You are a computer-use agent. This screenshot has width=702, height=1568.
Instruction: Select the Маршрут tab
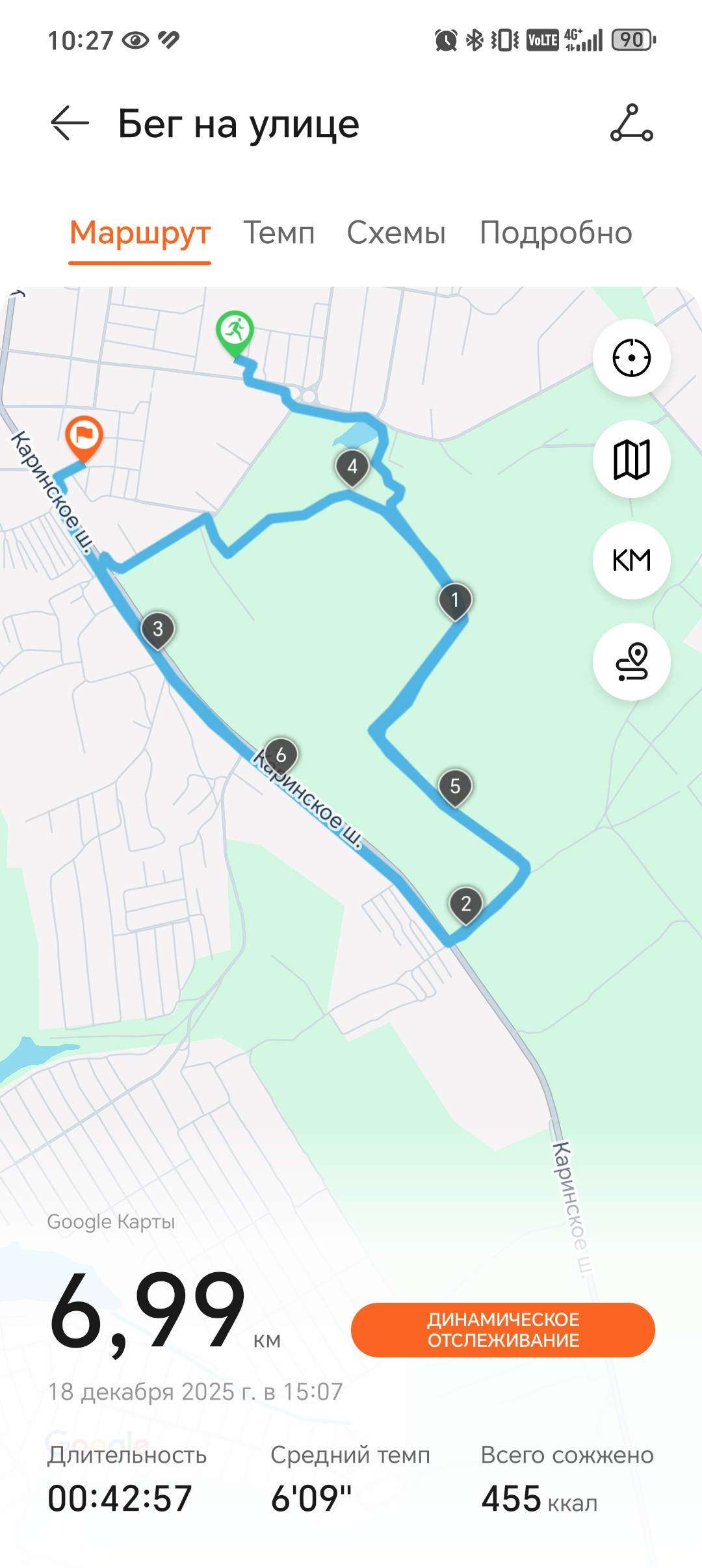(140, 232)
